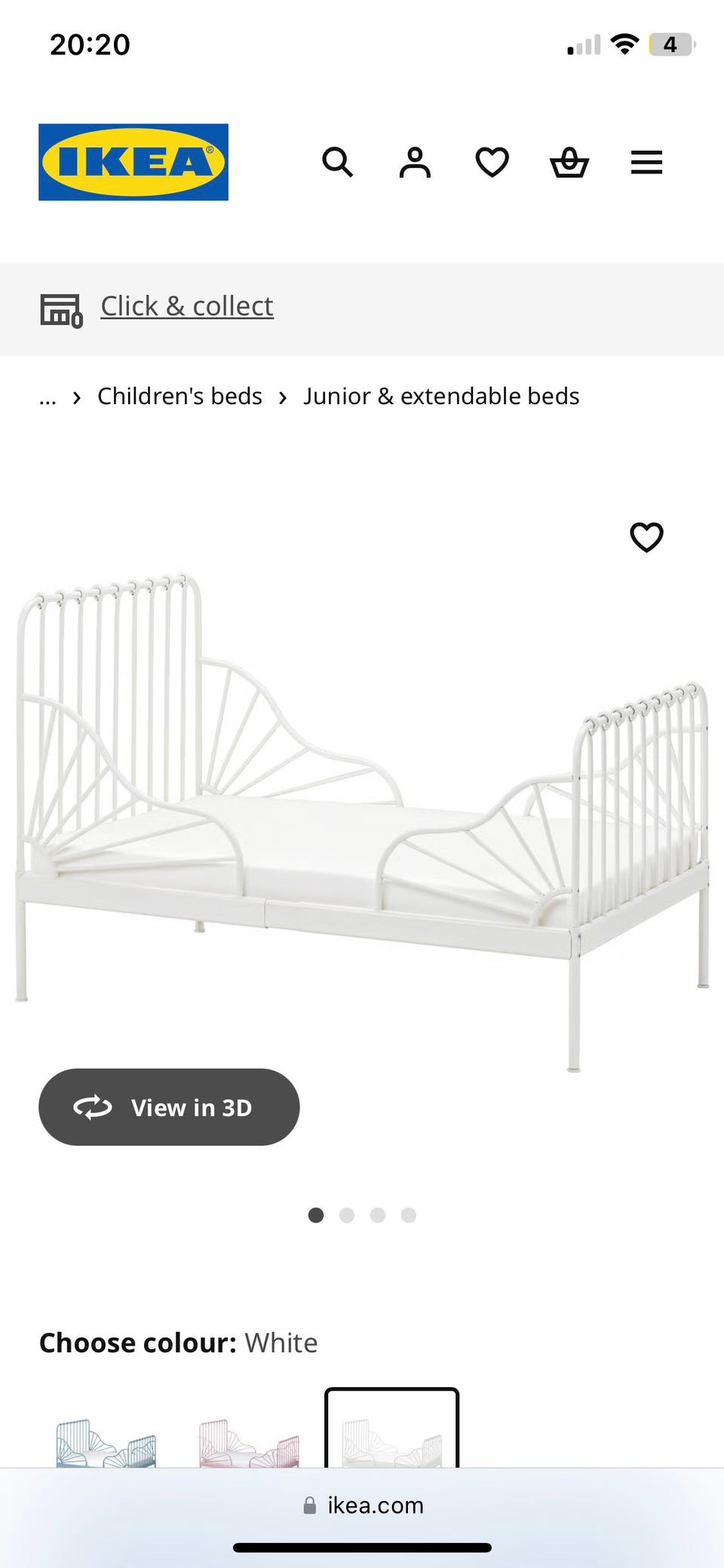
Task: Open the favourites heart in the header
Action: pos(492,162)
